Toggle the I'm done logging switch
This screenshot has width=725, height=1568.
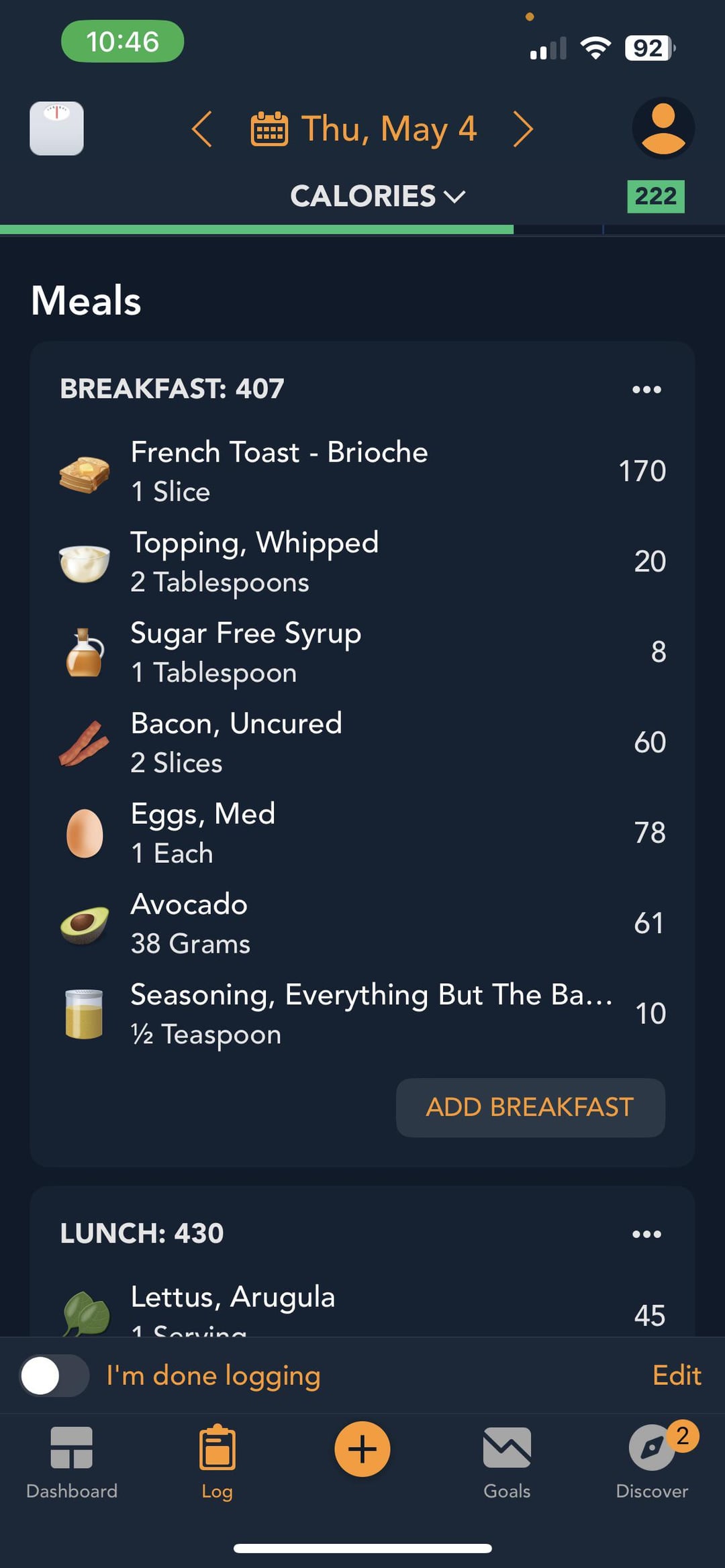click(55, 1375)
